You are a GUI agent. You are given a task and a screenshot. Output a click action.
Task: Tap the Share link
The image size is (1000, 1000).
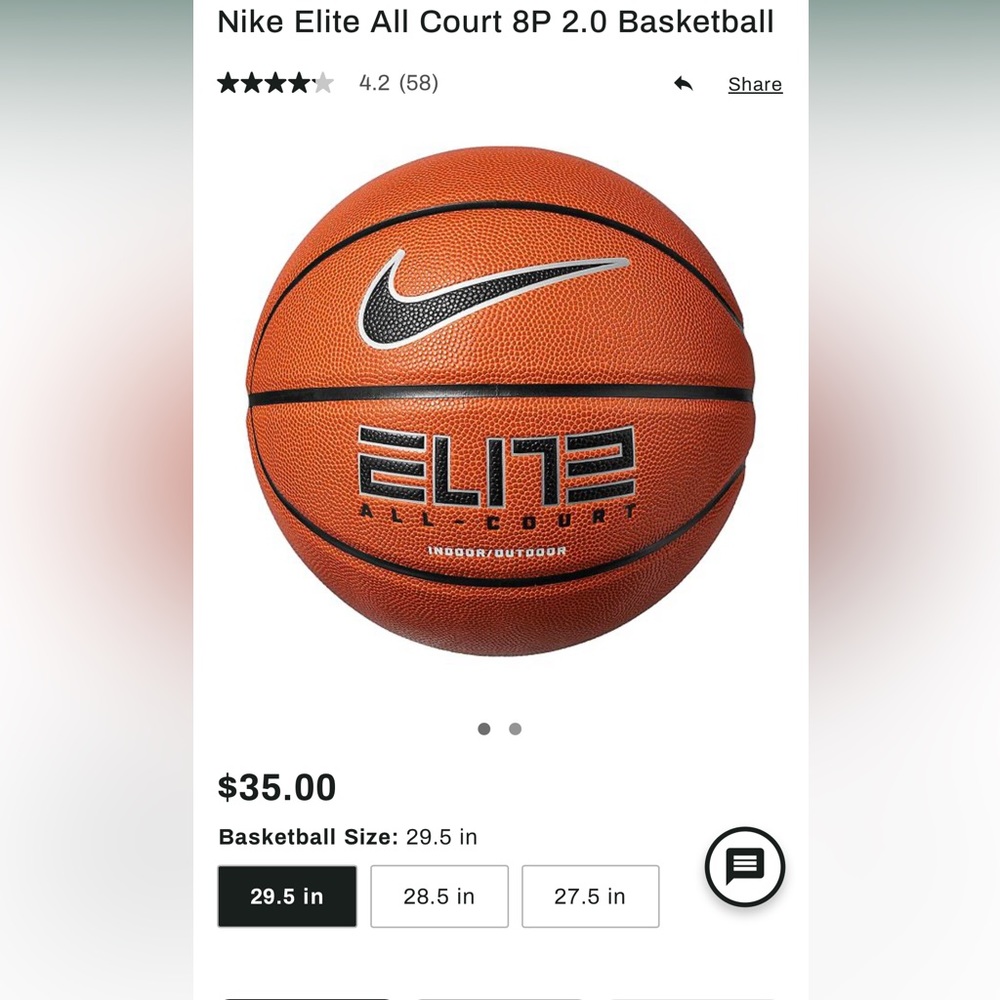coord(754,84)
